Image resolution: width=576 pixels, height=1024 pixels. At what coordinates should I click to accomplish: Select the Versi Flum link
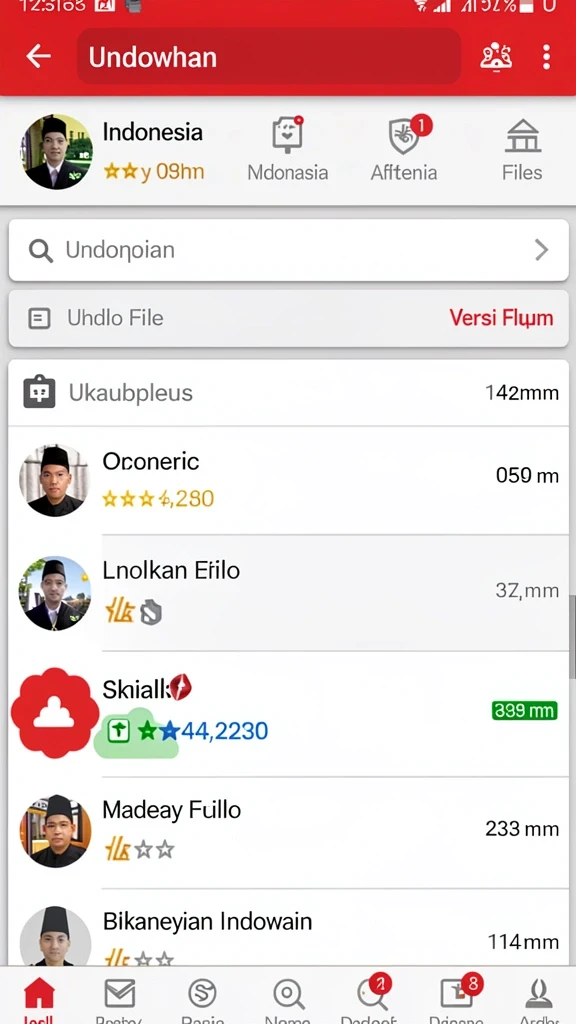point(501,318)
